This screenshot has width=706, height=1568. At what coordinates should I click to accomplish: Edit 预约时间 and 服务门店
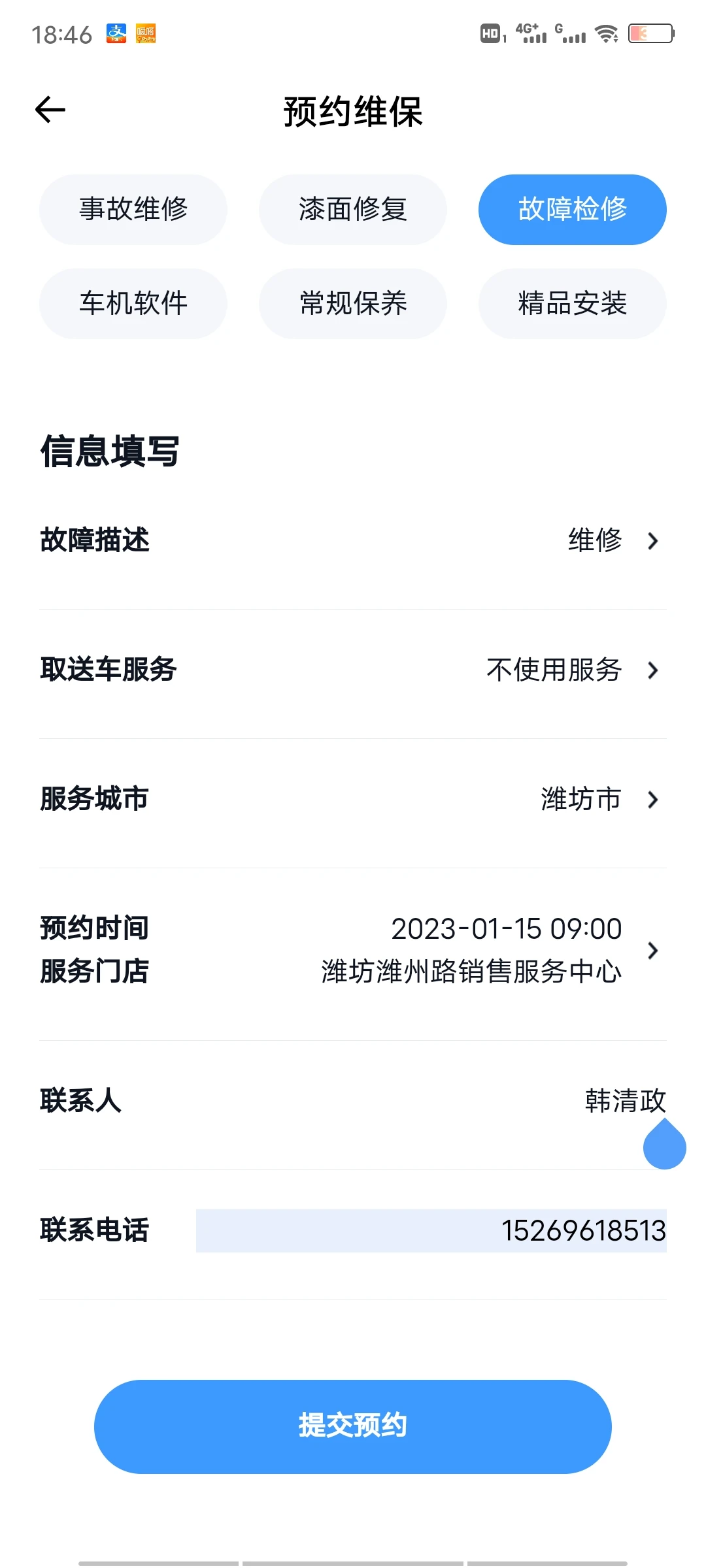[x=353, y=951]
